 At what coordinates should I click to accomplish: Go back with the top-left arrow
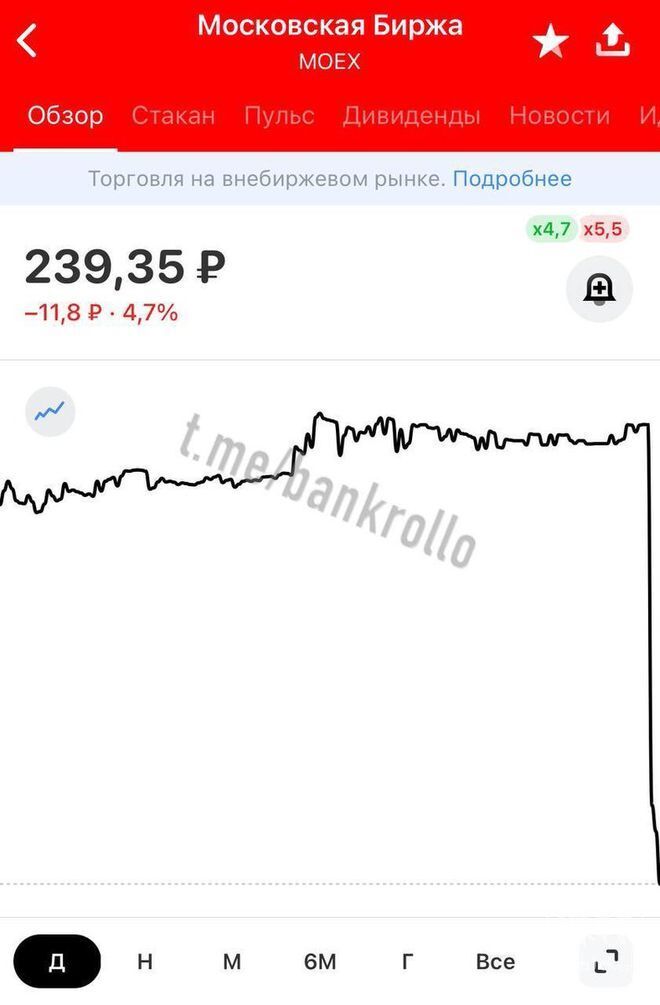pyautogui.click(x=27, y=41)
